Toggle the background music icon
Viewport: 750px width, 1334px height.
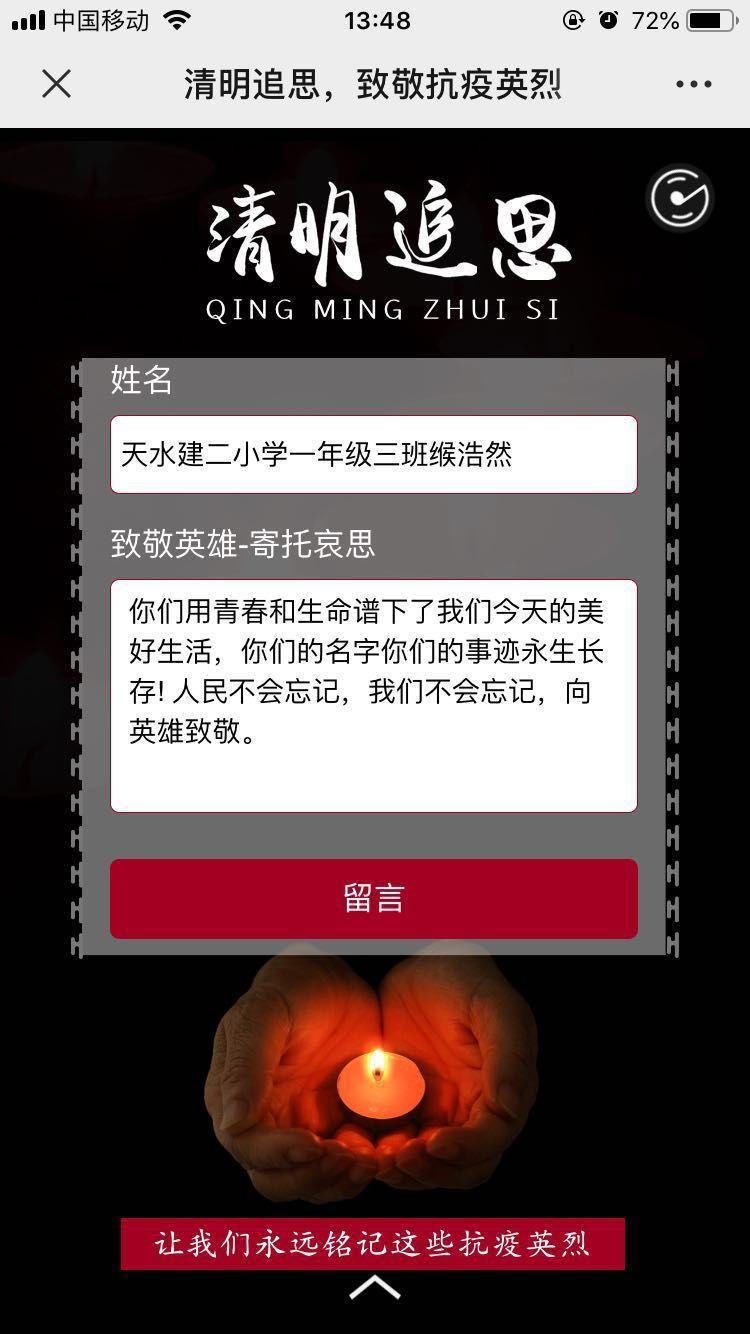coord(680,198)
